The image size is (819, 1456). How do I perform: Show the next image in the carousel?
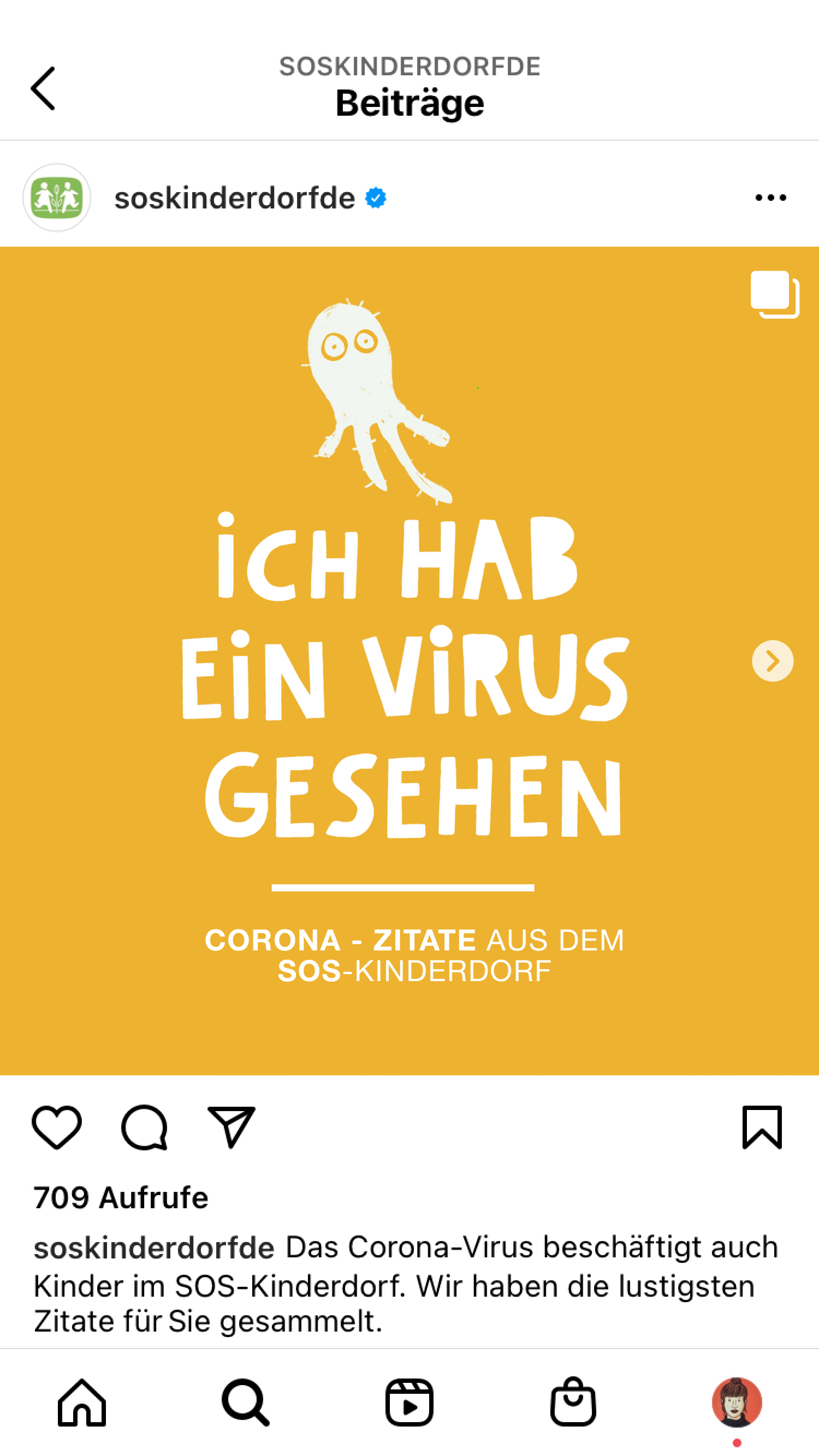click(x=772, y=661)
